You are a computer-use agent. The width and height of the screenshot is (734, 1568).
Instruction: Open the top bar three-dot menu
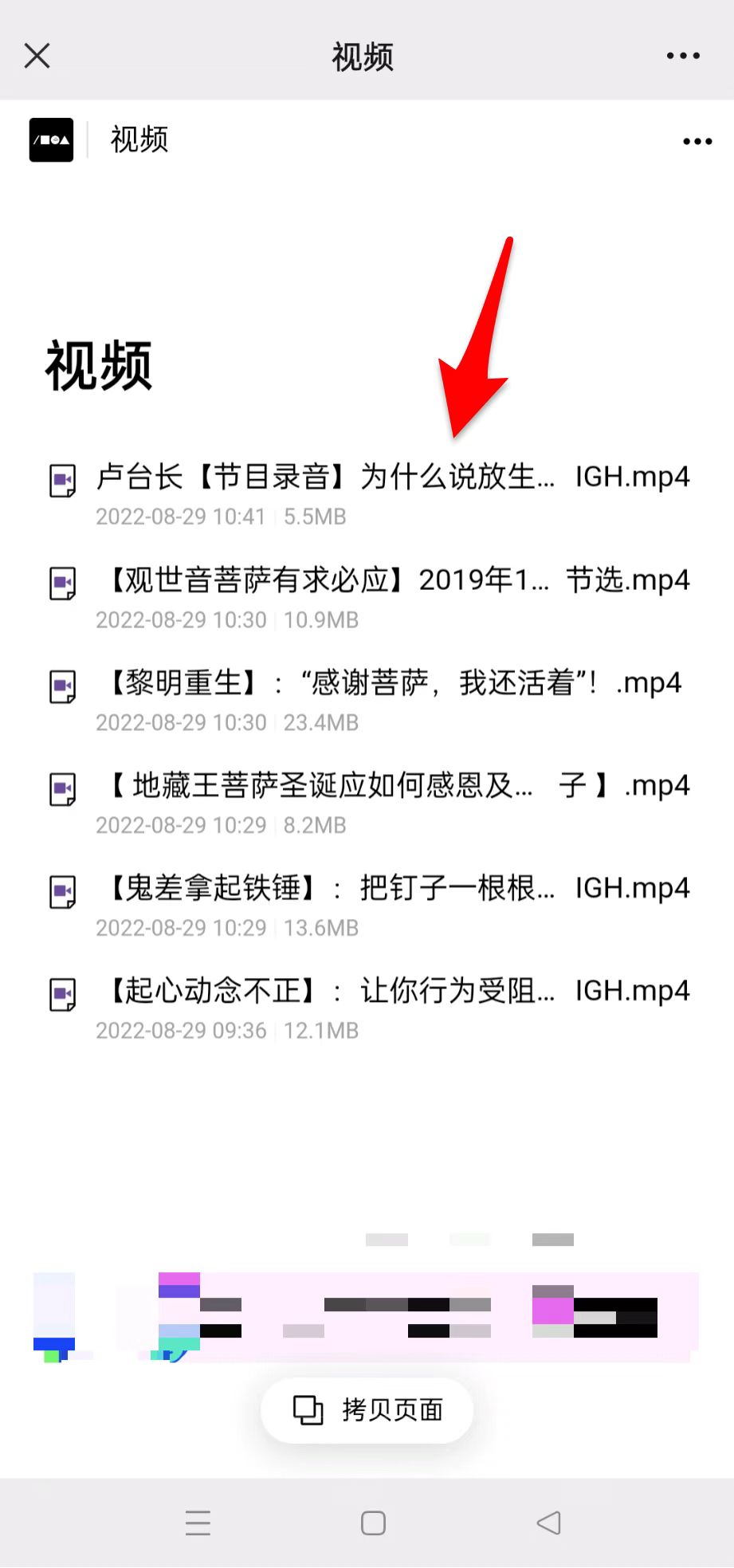[x=683, y=56]
